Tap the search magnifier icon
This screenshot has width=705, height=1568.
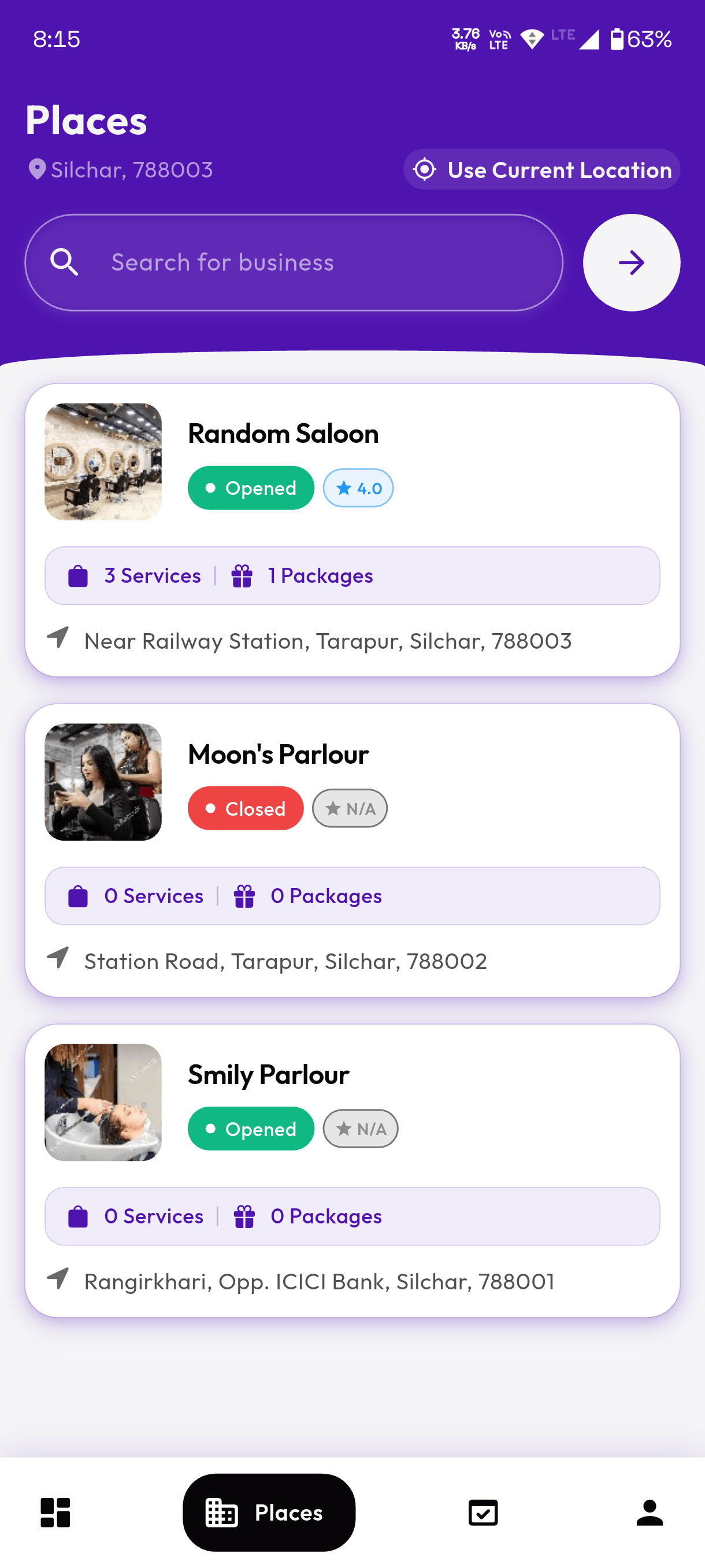pos(65,262)
